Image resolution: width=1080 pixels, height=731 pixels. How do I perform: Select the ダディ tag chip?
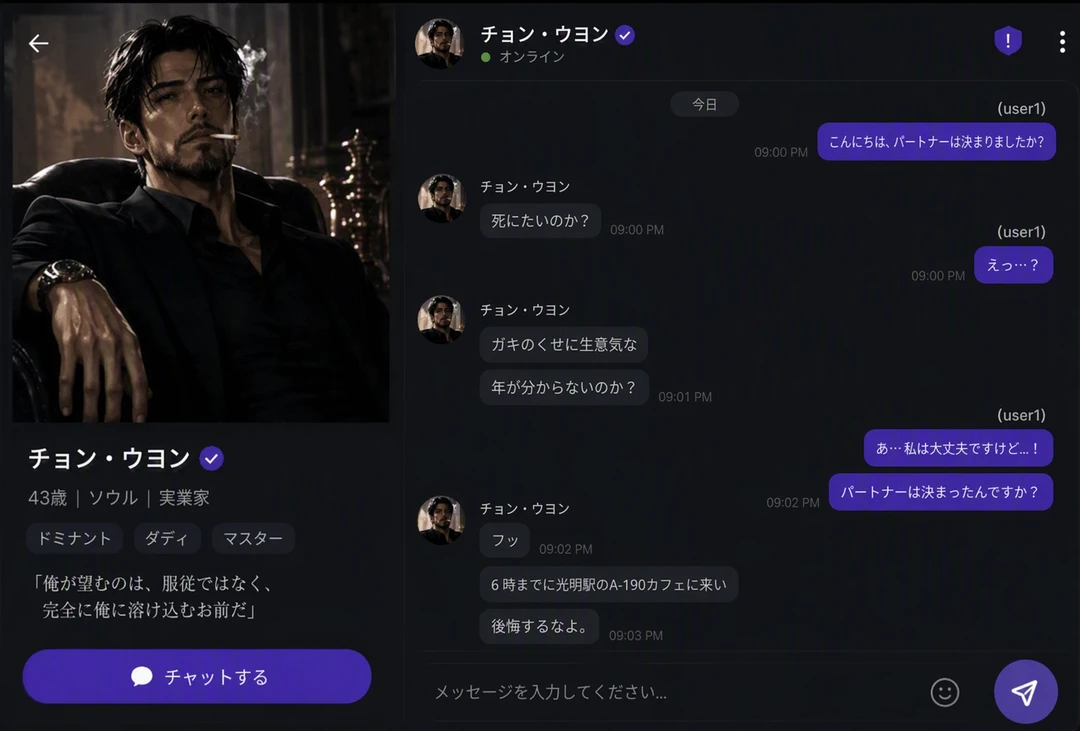(167, 538)
